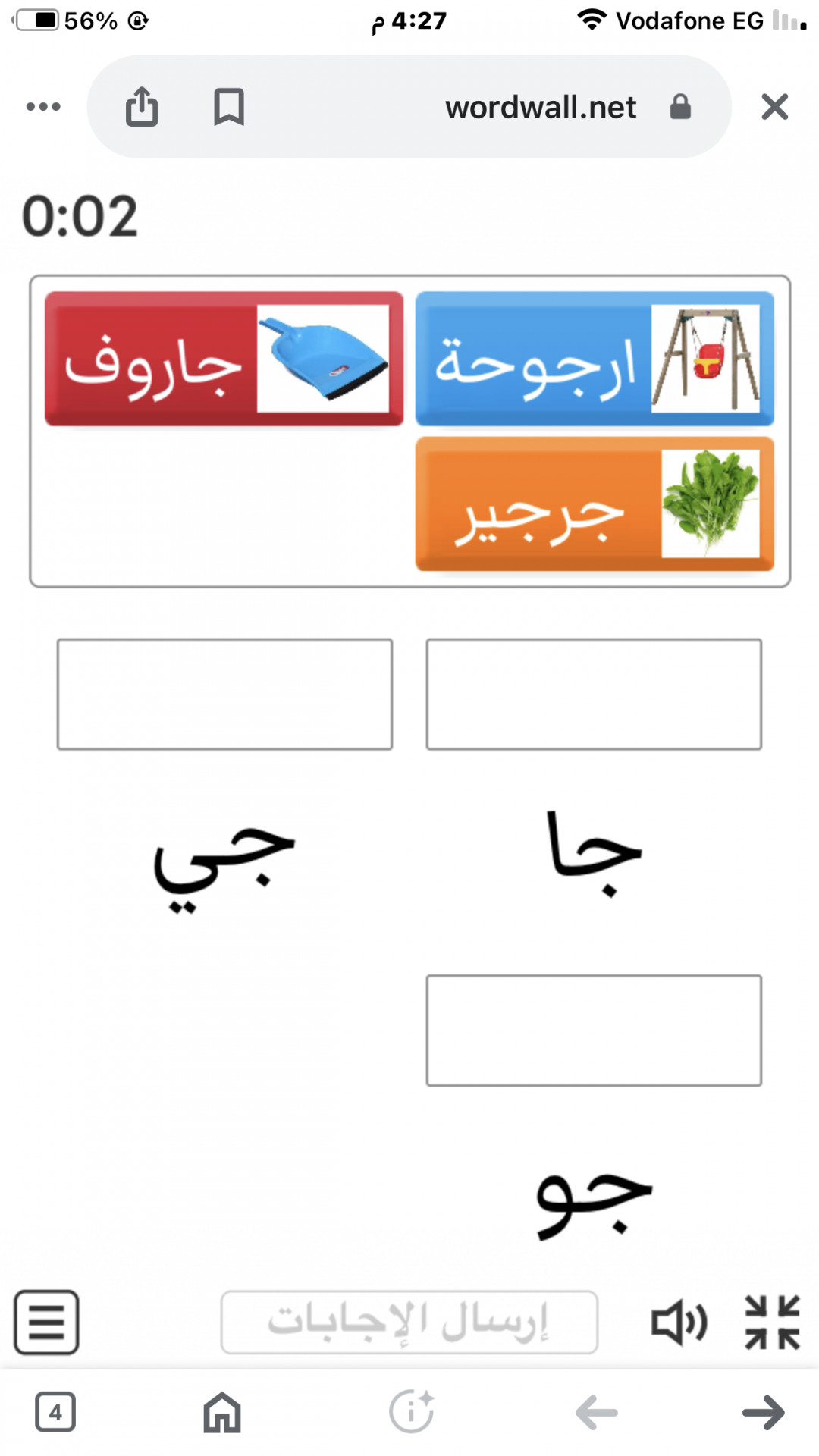Navigate forward in the browser
Screen dimensions: 819x1456
click(763, 1412)
